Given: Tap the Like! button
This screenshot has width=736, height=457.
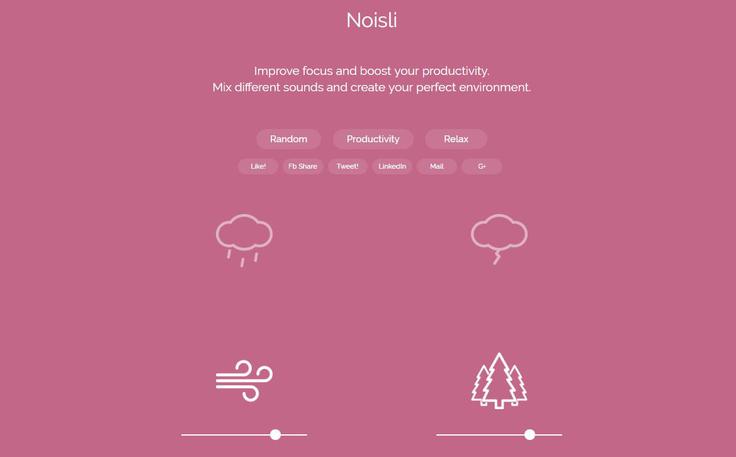Looking at the screenshot, I should [258, 166].
